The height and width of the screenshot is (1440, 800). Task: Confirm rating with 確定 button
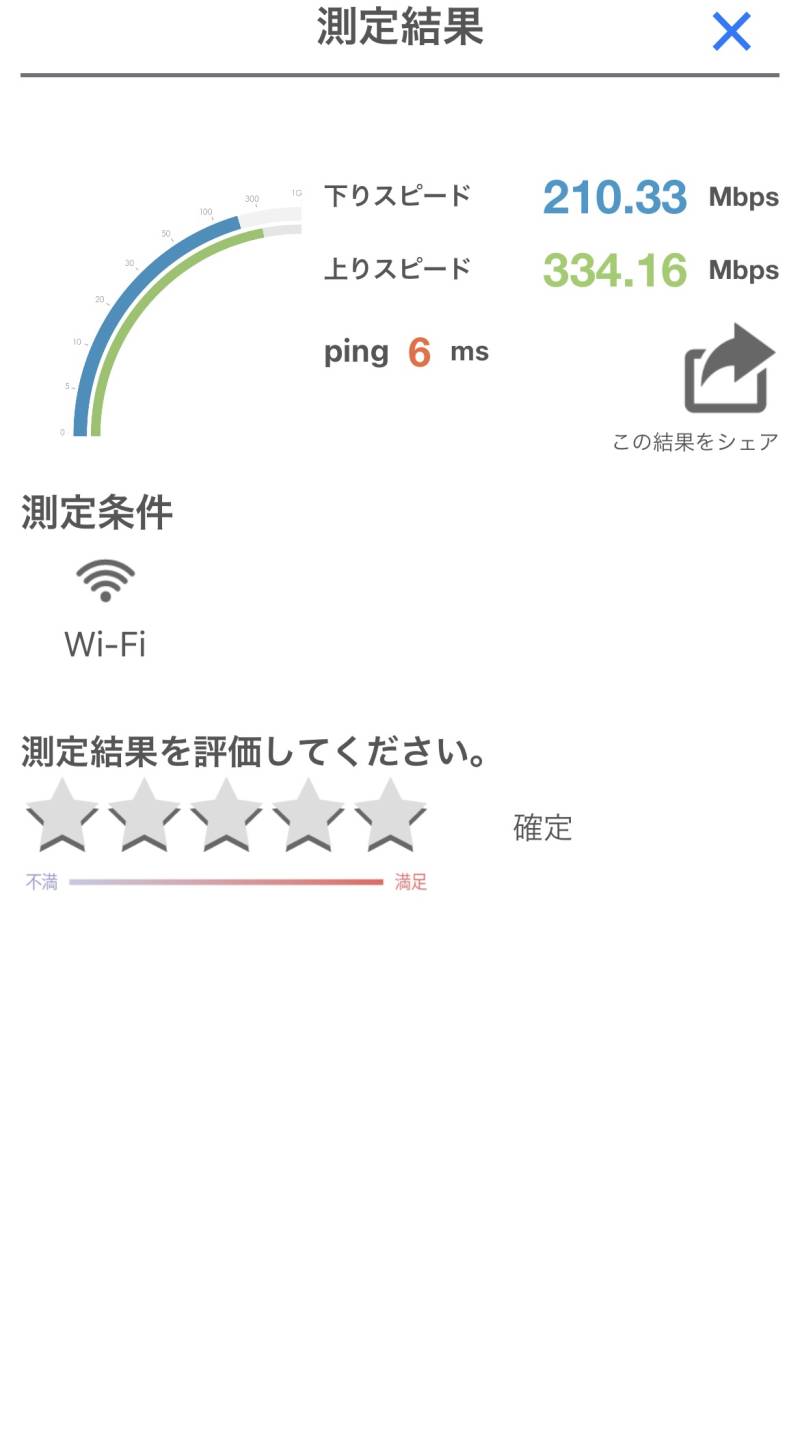[x=543, y=827]
